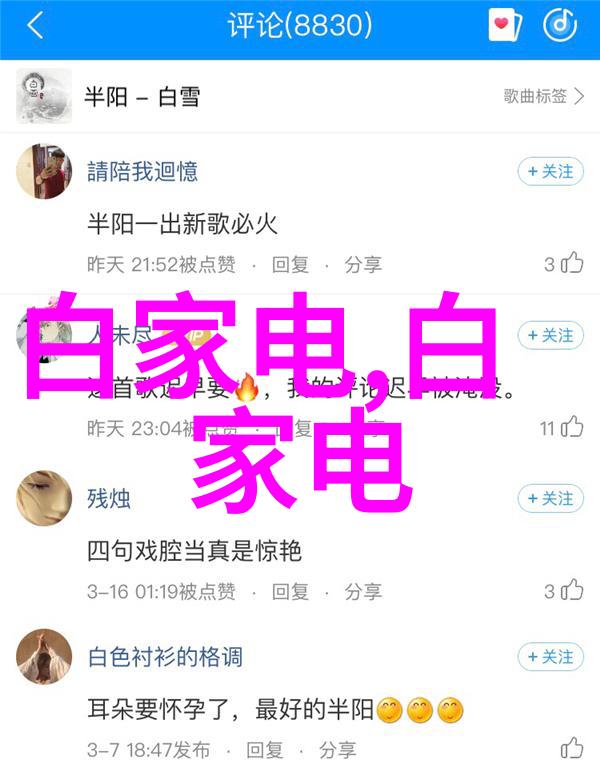Share 残烛's comment

(363, 591)
